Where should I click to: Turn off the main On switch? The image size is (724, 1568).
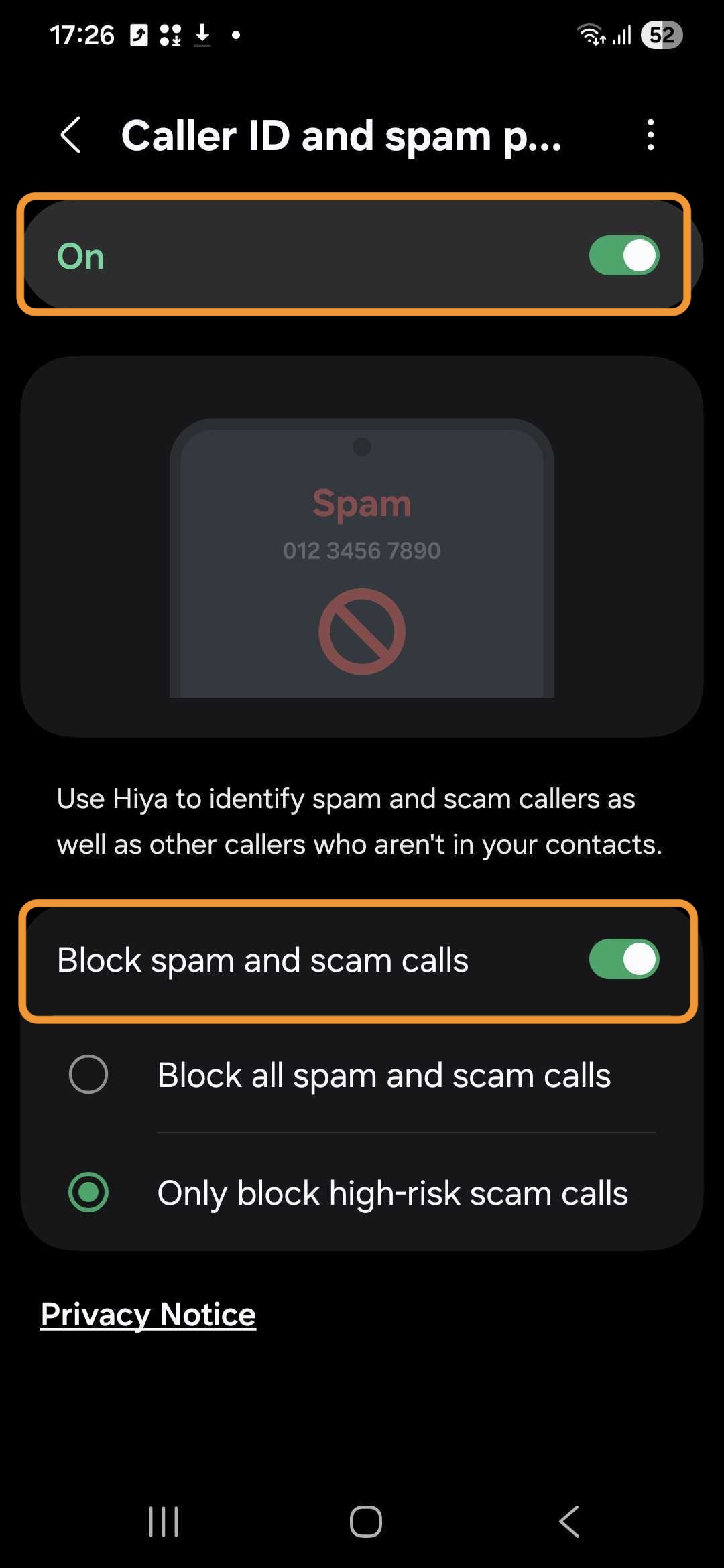(623, 255)
